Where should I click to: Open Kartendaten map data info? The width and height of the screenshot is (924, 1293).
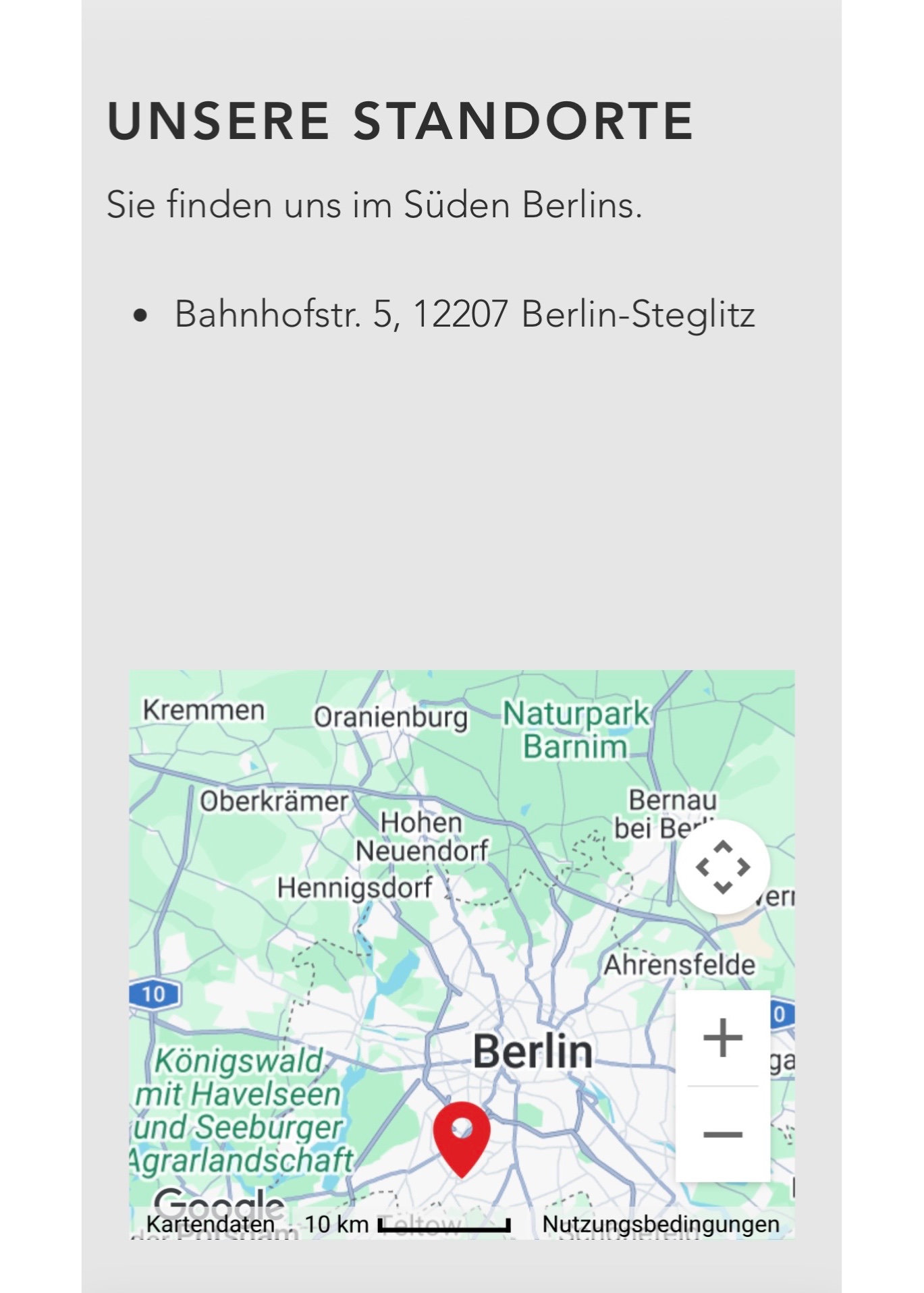[211, 1224]
